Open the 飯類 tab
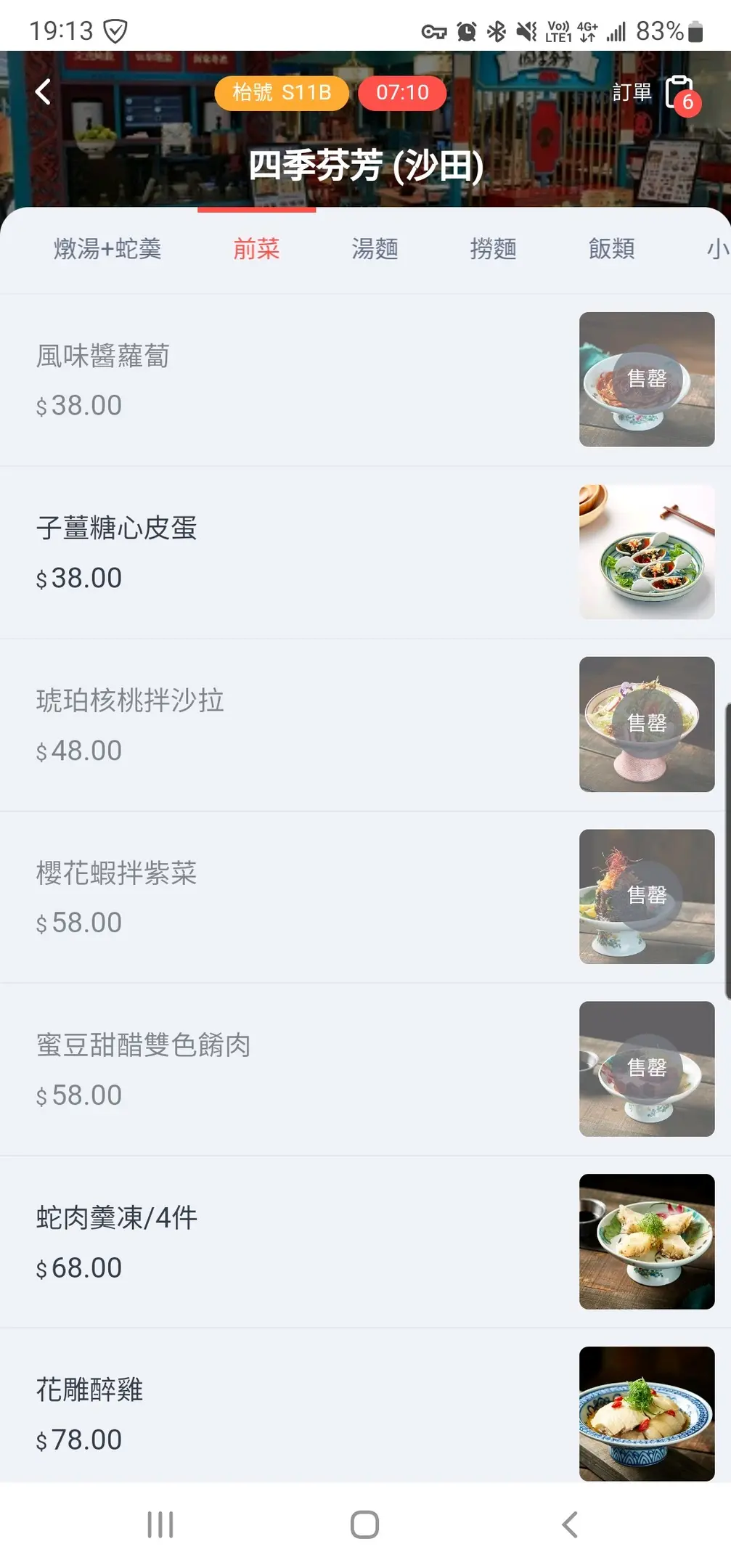731x1568 pixels. point(611,249)
